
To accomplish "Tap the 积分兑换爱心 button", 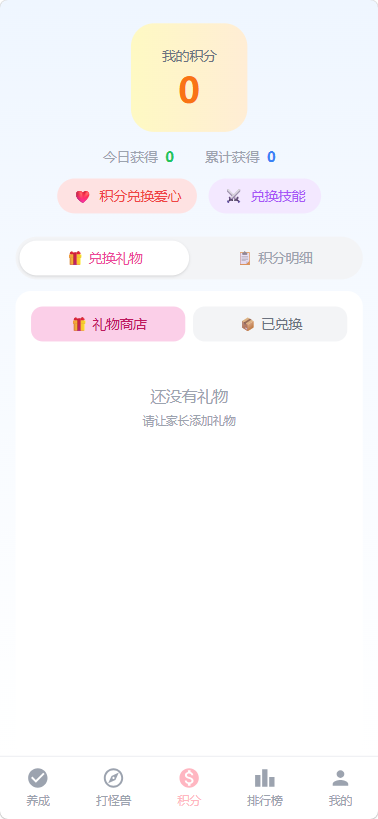I will click(127, 196).
